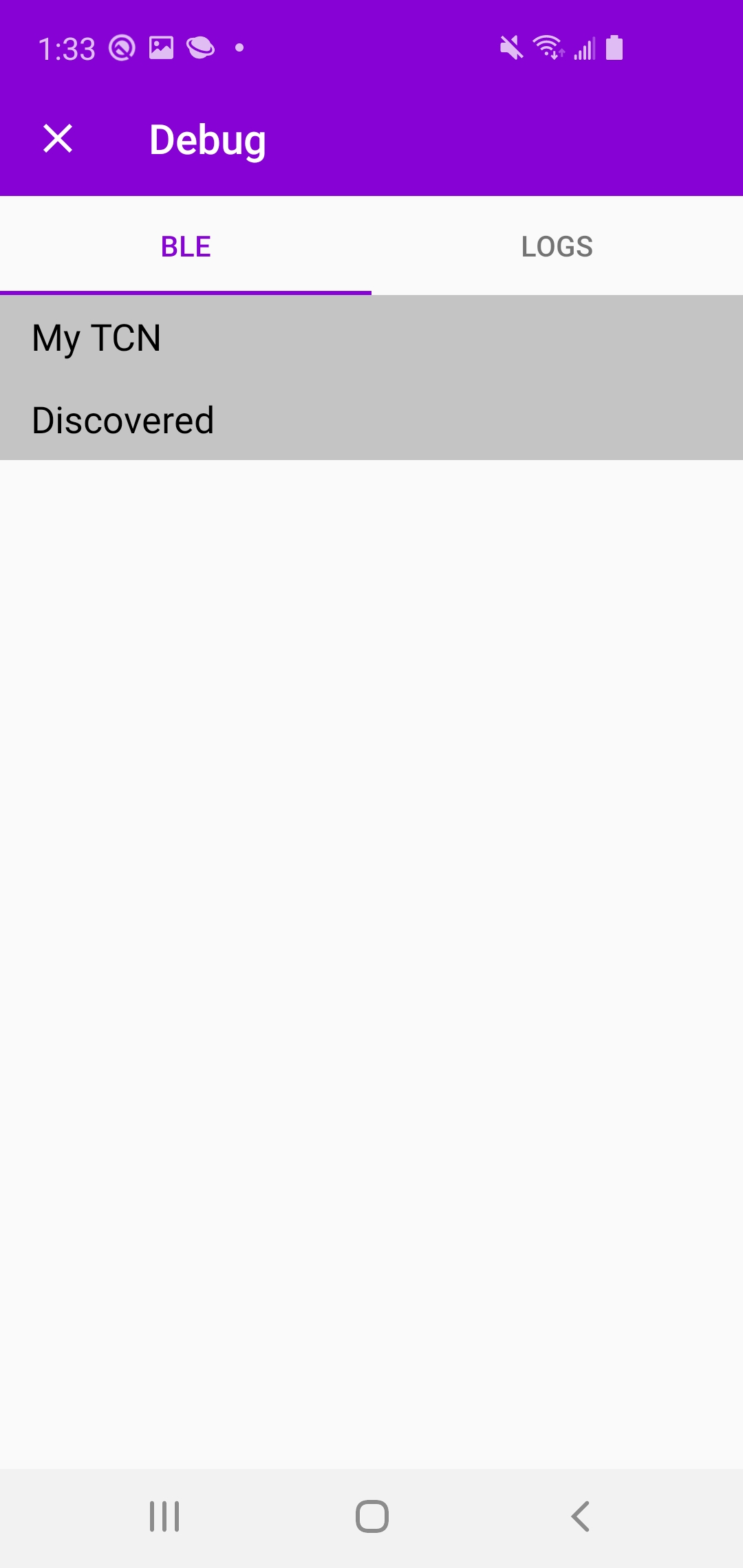Select the Discovered list item
This screenshot has height=1568, width=743.
[x=371, y=420]
